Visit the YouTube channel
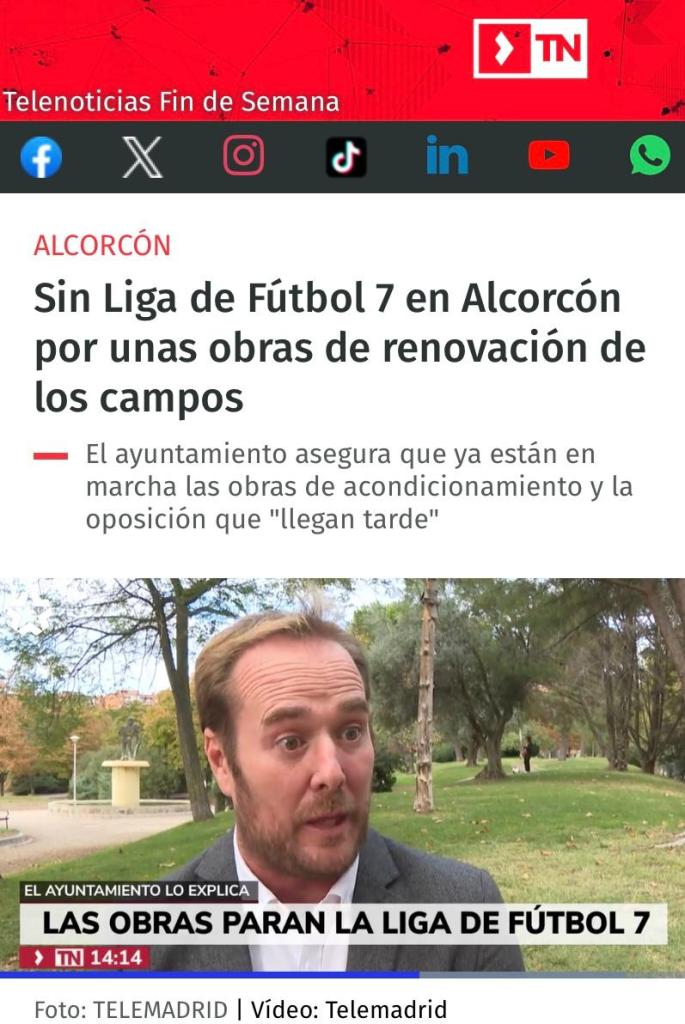Screen dimensions: 685x1024 (549, 156)
